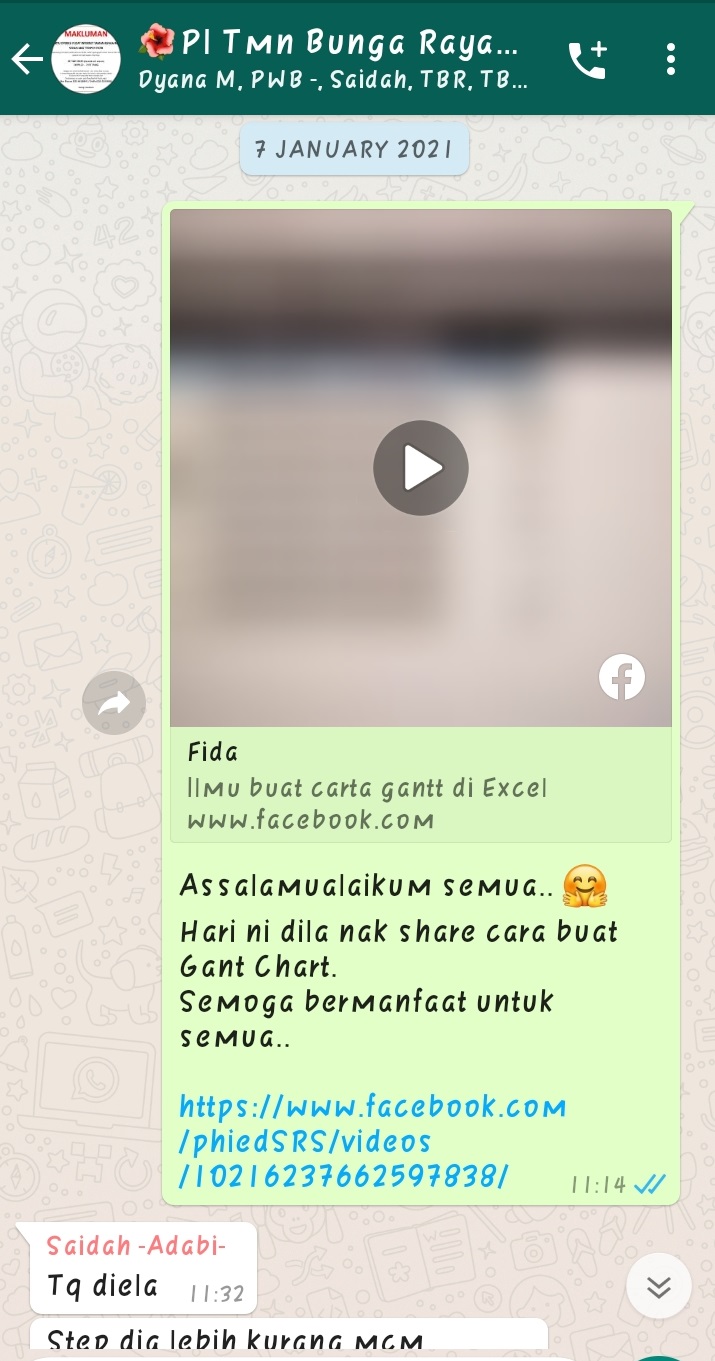715x1361 pixels.
Task: Play the shared Facebook video
Action: [420, 468]
